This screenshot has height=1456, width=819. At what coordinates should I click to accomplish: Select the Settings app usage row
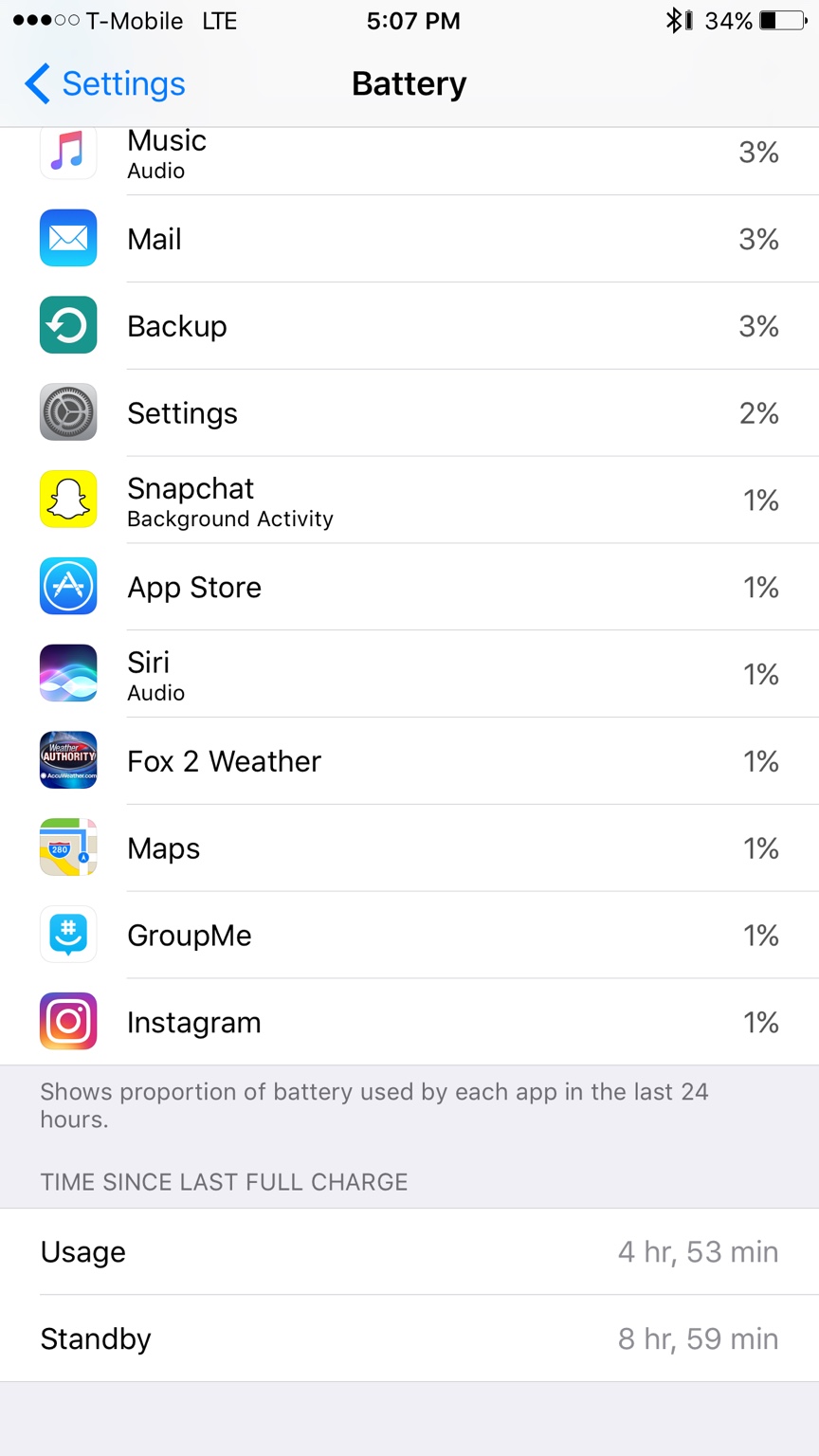tap(409, 413)
